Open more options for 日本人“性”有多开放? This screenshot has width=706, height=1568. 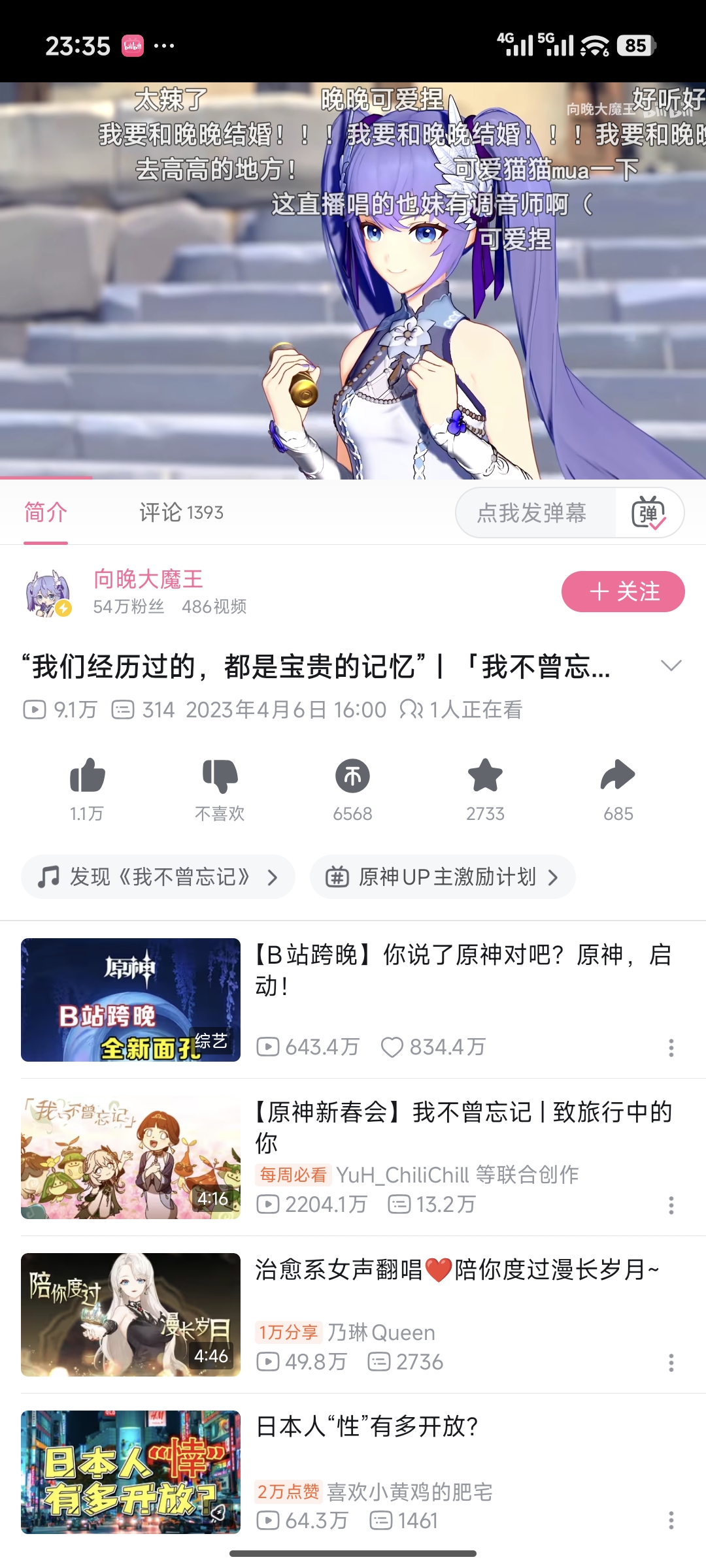(671, 1520)
